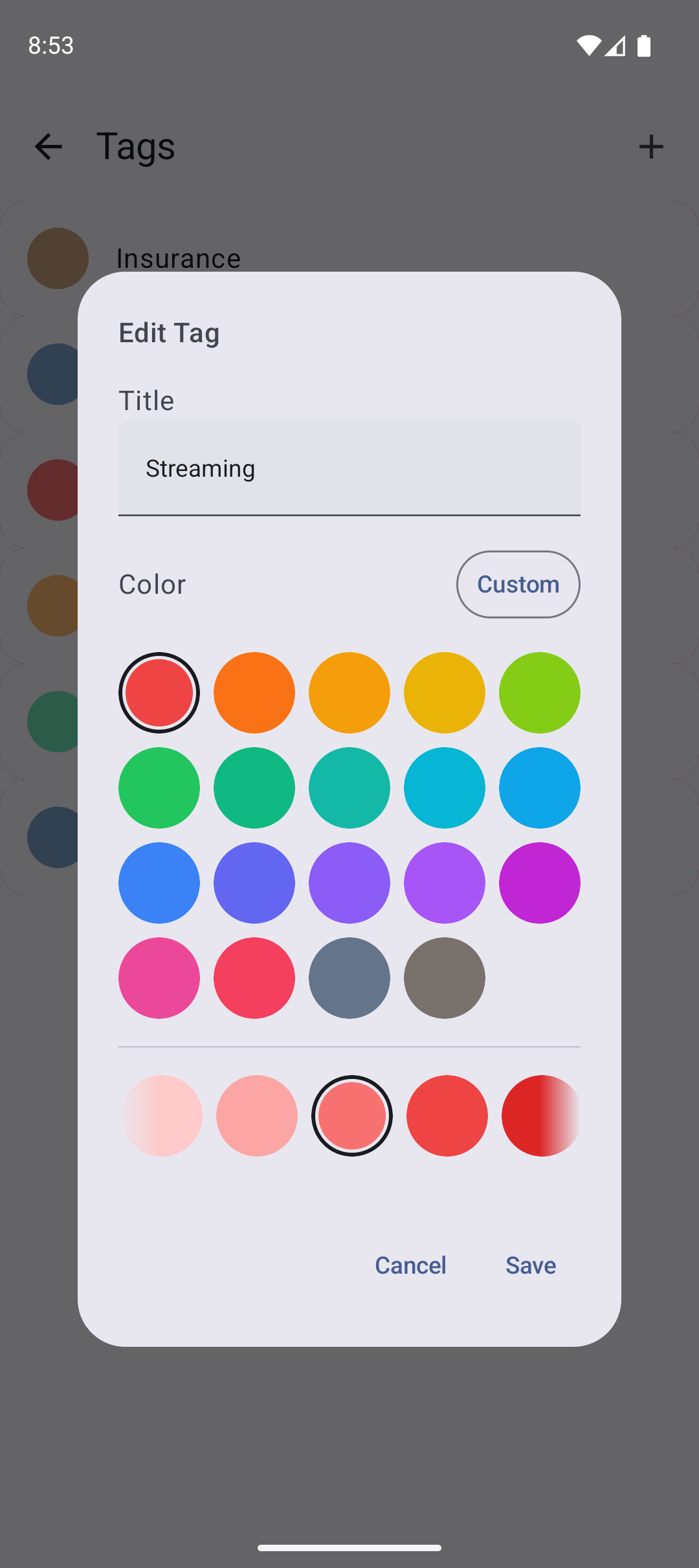Choose the indigo color swatch

pyautogui.click(x=254, y=883)
